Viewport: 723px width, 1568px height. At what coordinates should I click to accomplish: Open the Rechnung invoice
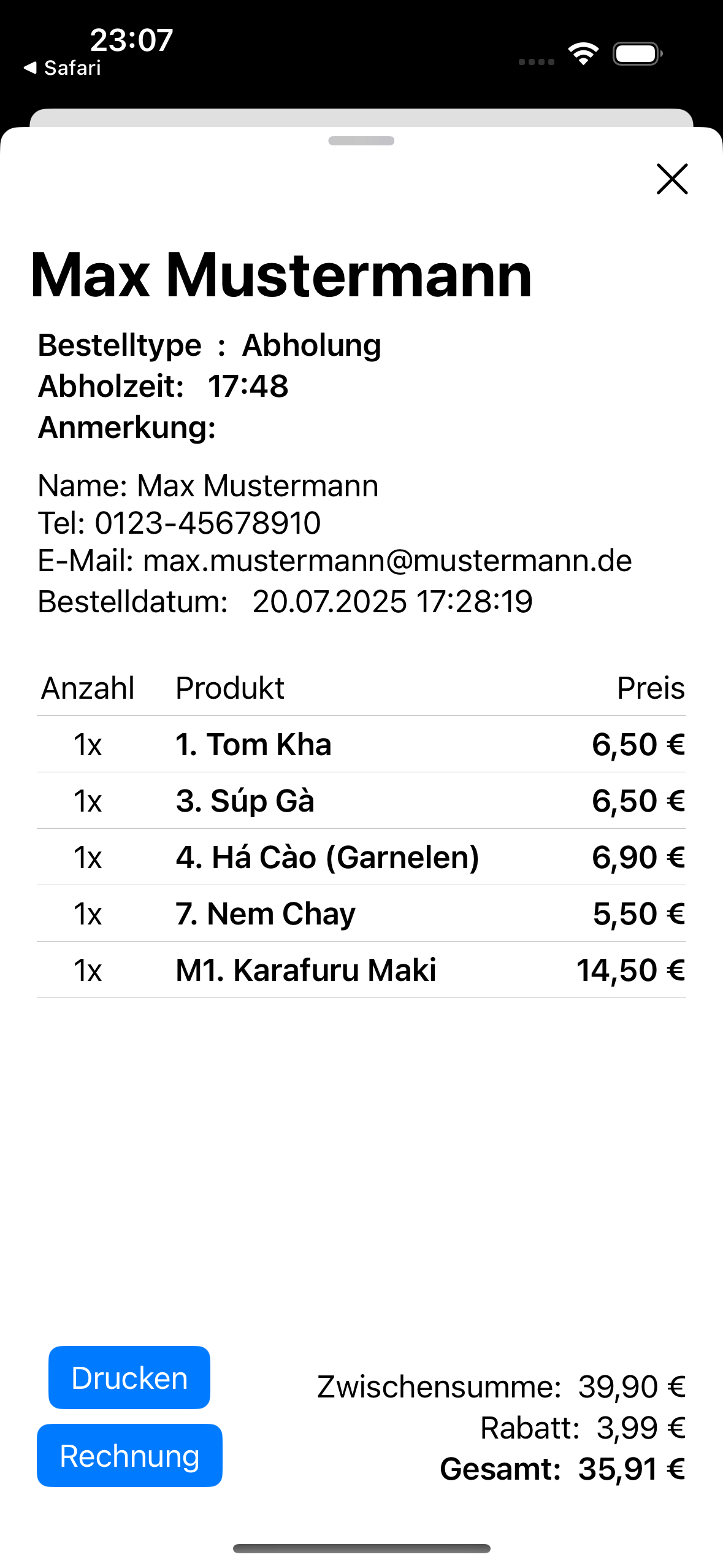pyautogui.click(x=129, y=1456)
